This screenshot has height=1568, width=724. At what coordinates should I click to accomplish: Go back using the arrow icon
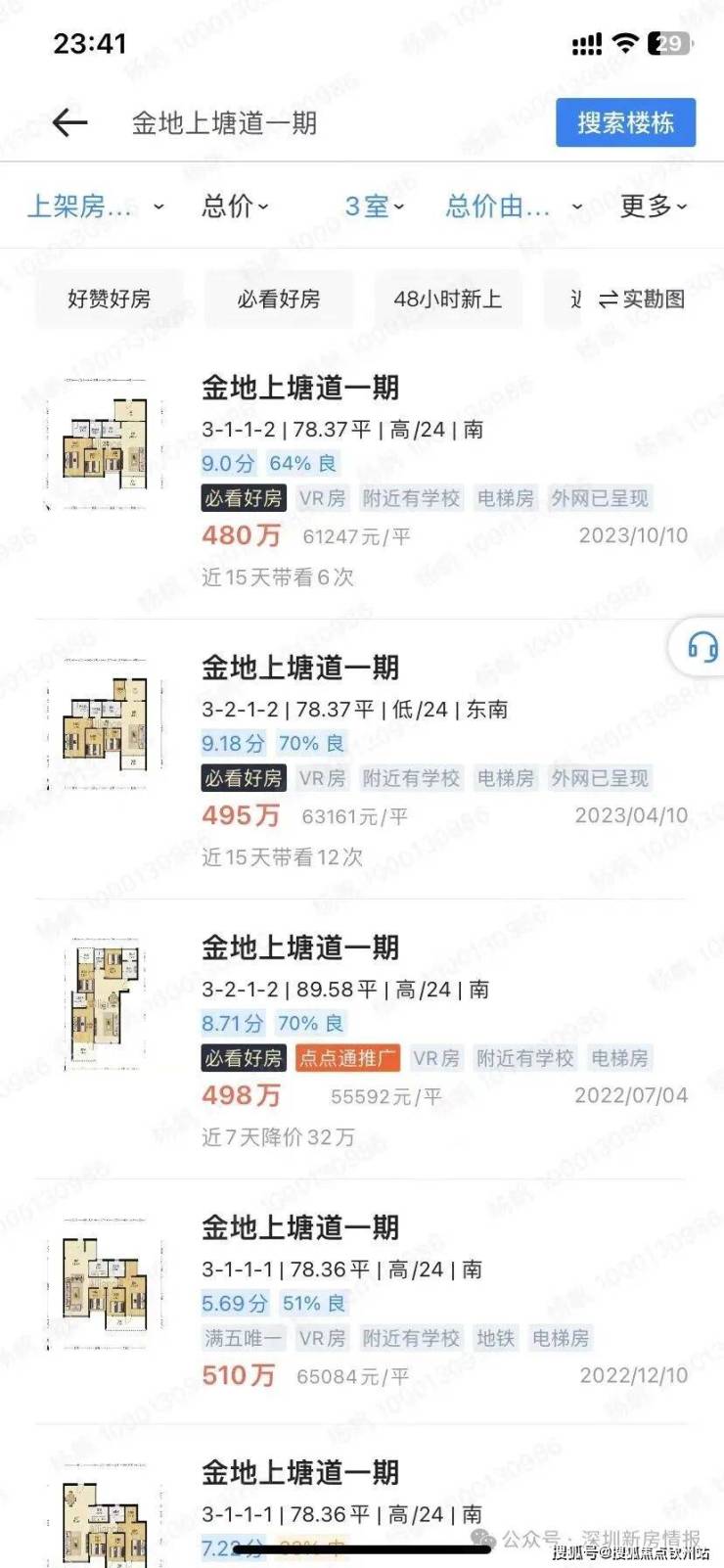click(x=69, y=122)
